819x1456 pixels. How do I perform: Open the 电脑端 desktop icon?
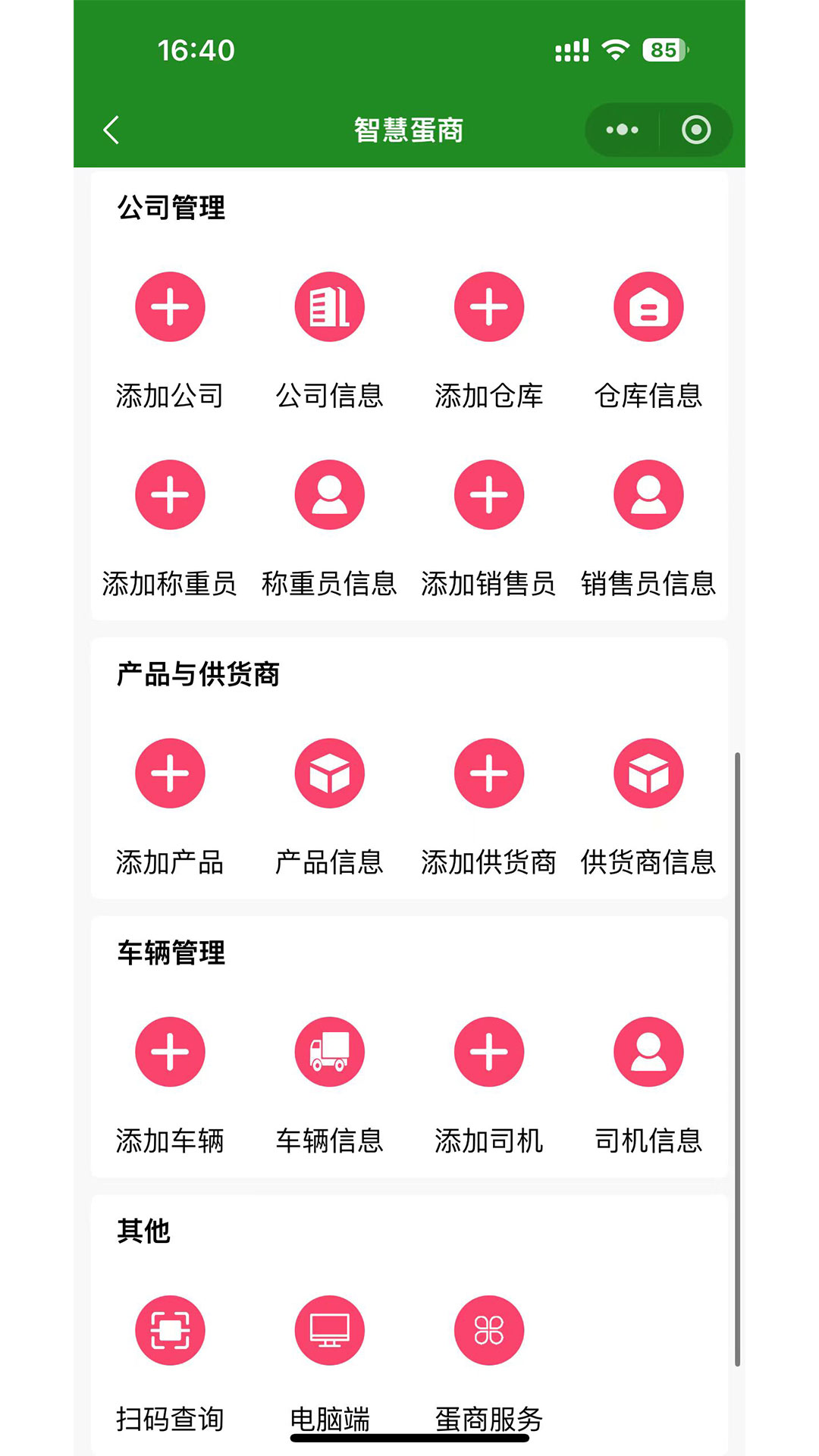pos(329,1330)
